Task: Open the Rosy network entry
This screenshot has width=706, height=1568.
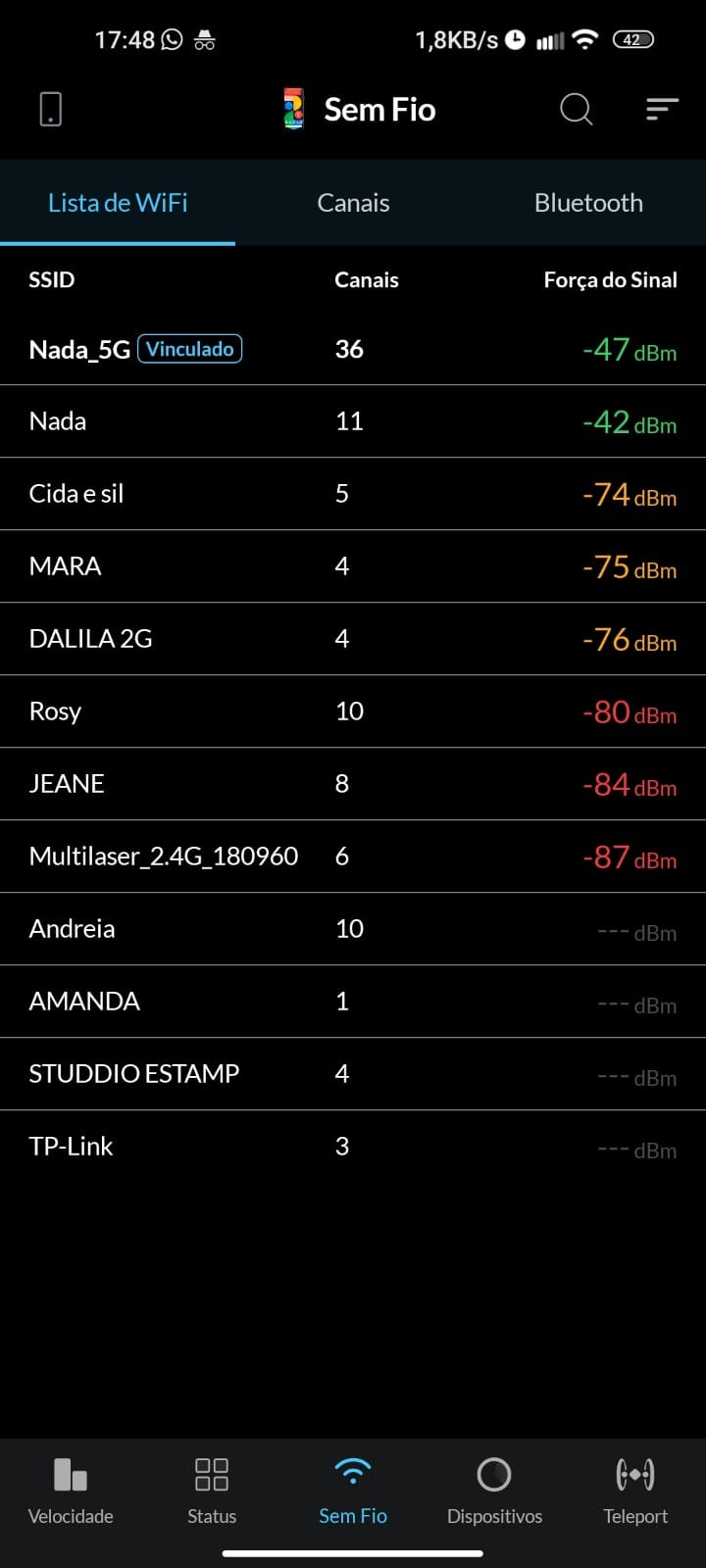Action: pos(353,711)
